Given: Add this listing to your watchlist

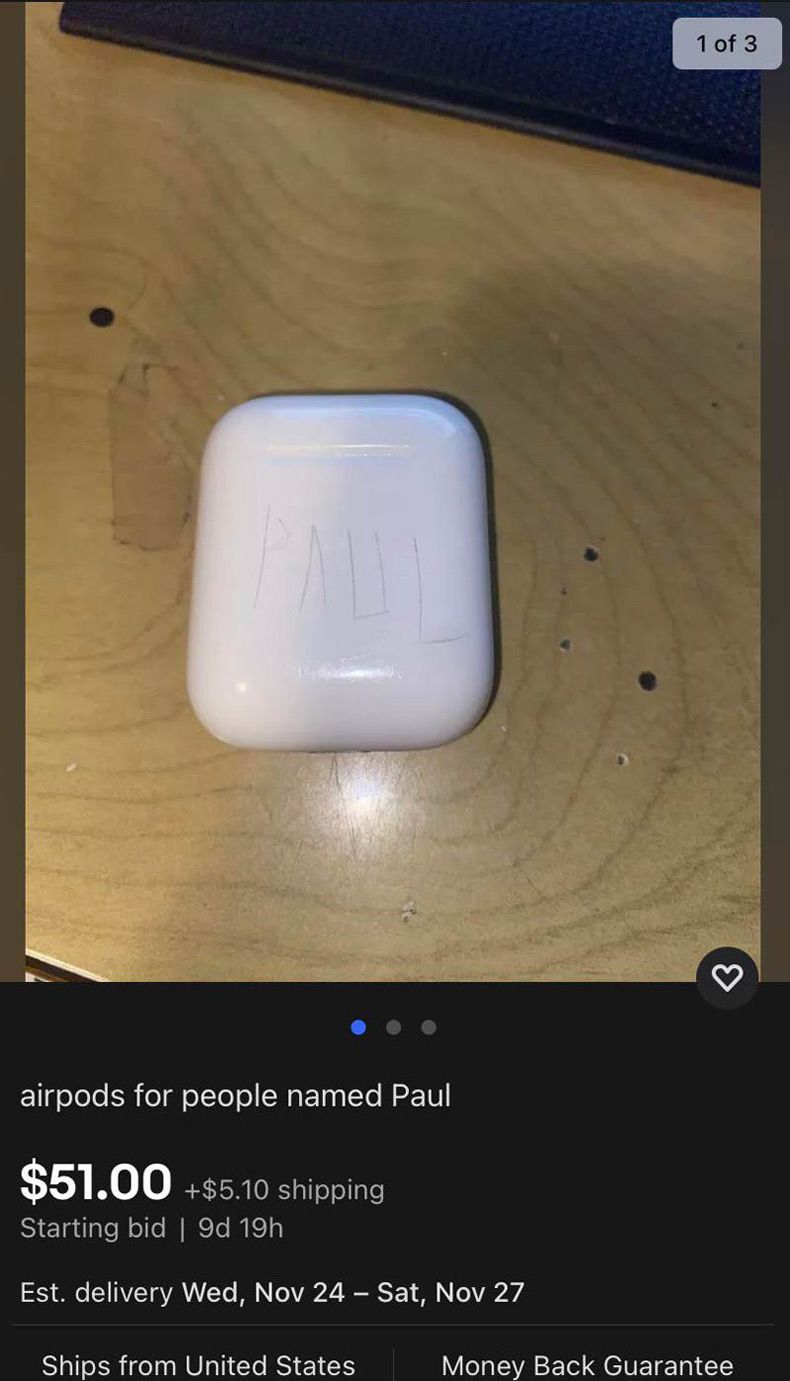Looking at the screenshot, I should point(727,977).
